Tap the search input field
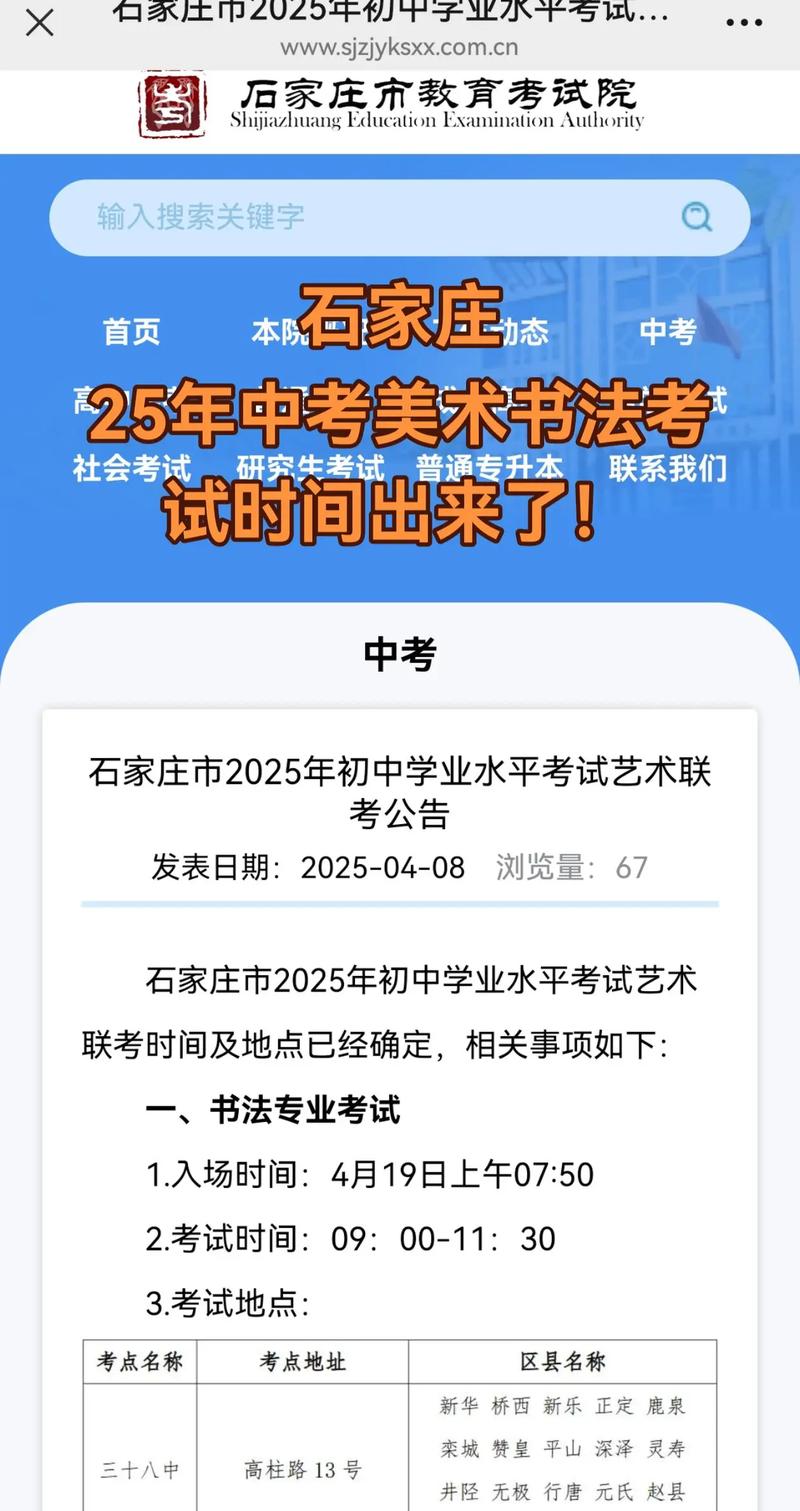This screenshot has width=800, height=1511. click(350, 218)
